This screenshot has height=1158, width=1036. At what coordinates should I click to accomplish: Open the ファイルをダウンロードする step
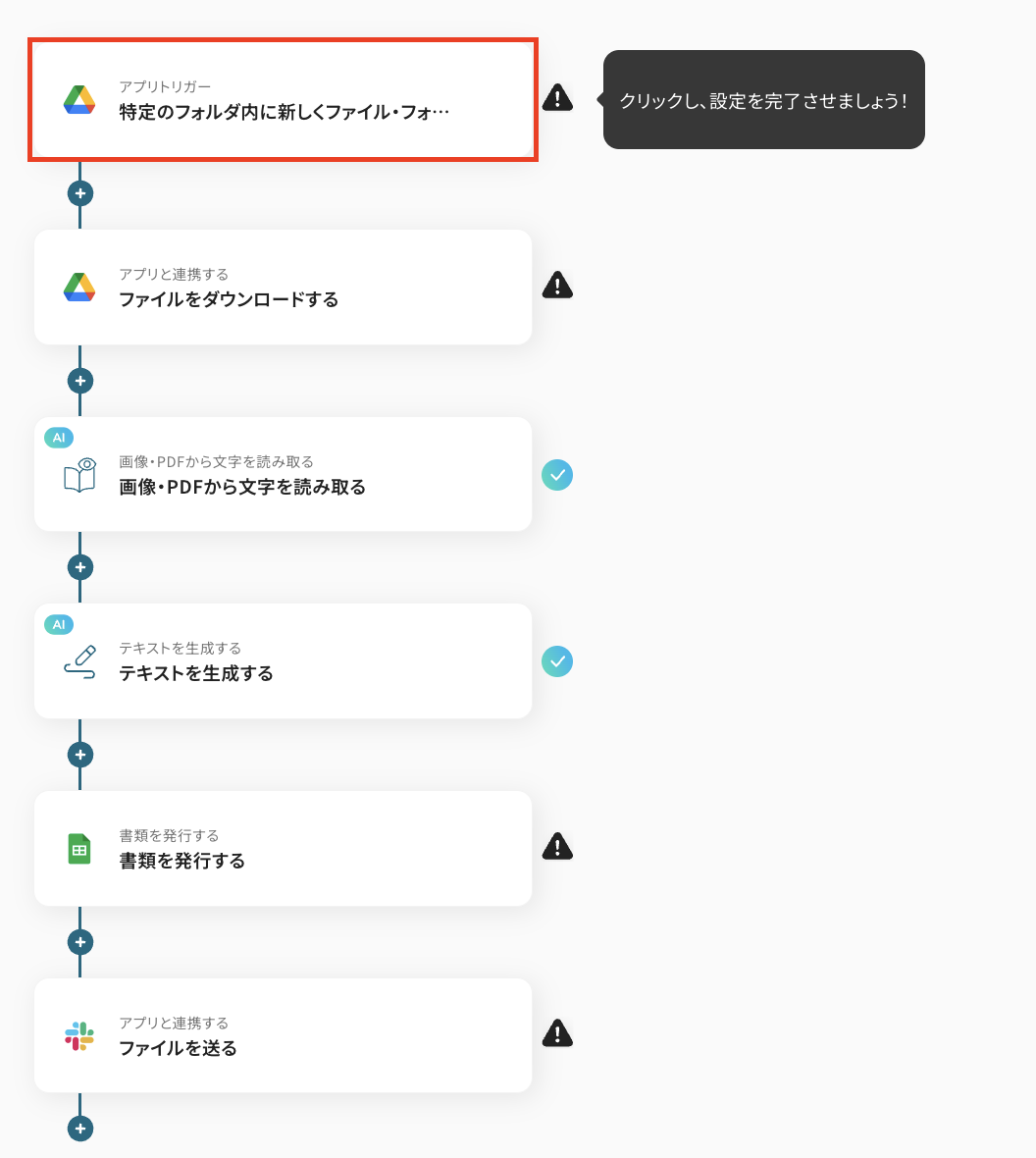click(x=283, y=287)
